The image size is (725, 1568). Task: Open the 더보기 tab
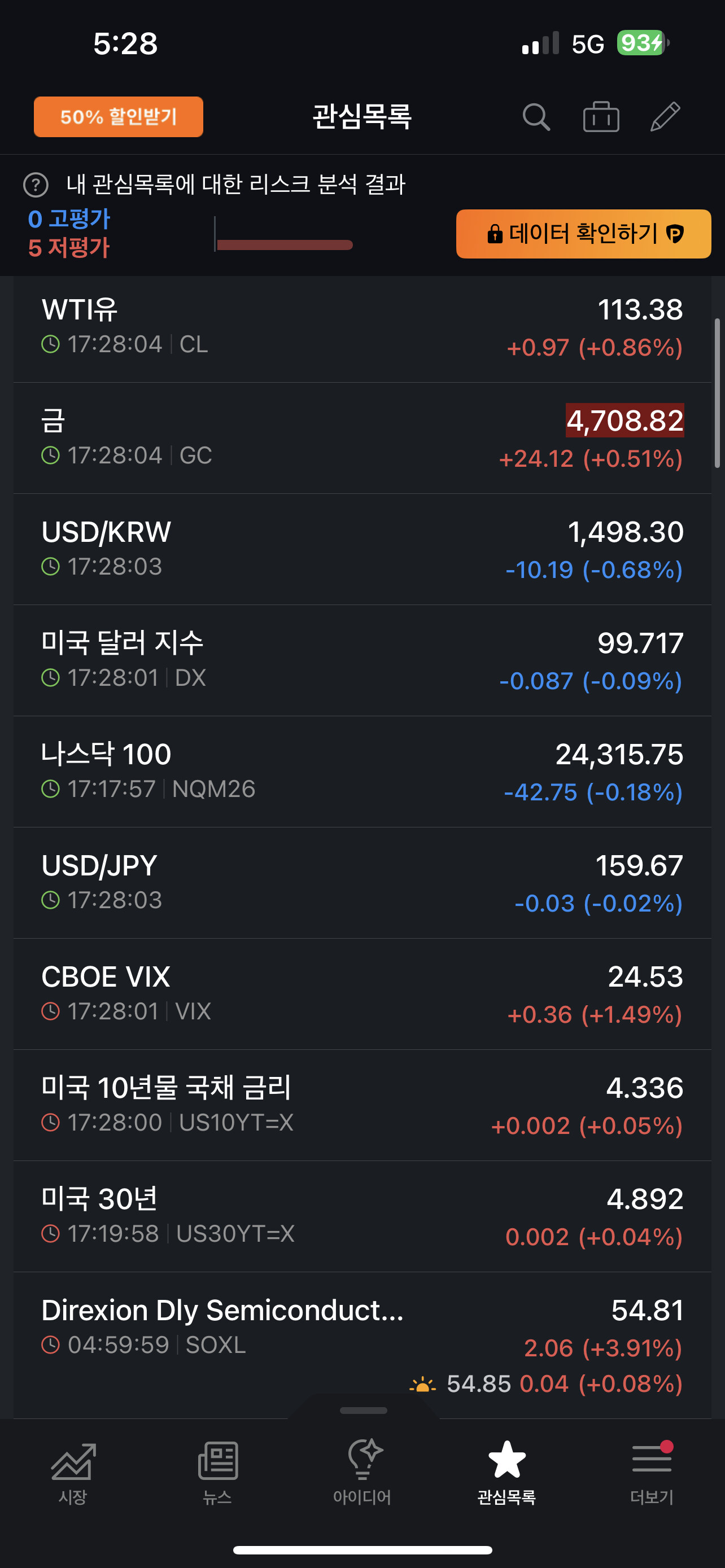click(652, 1473)
